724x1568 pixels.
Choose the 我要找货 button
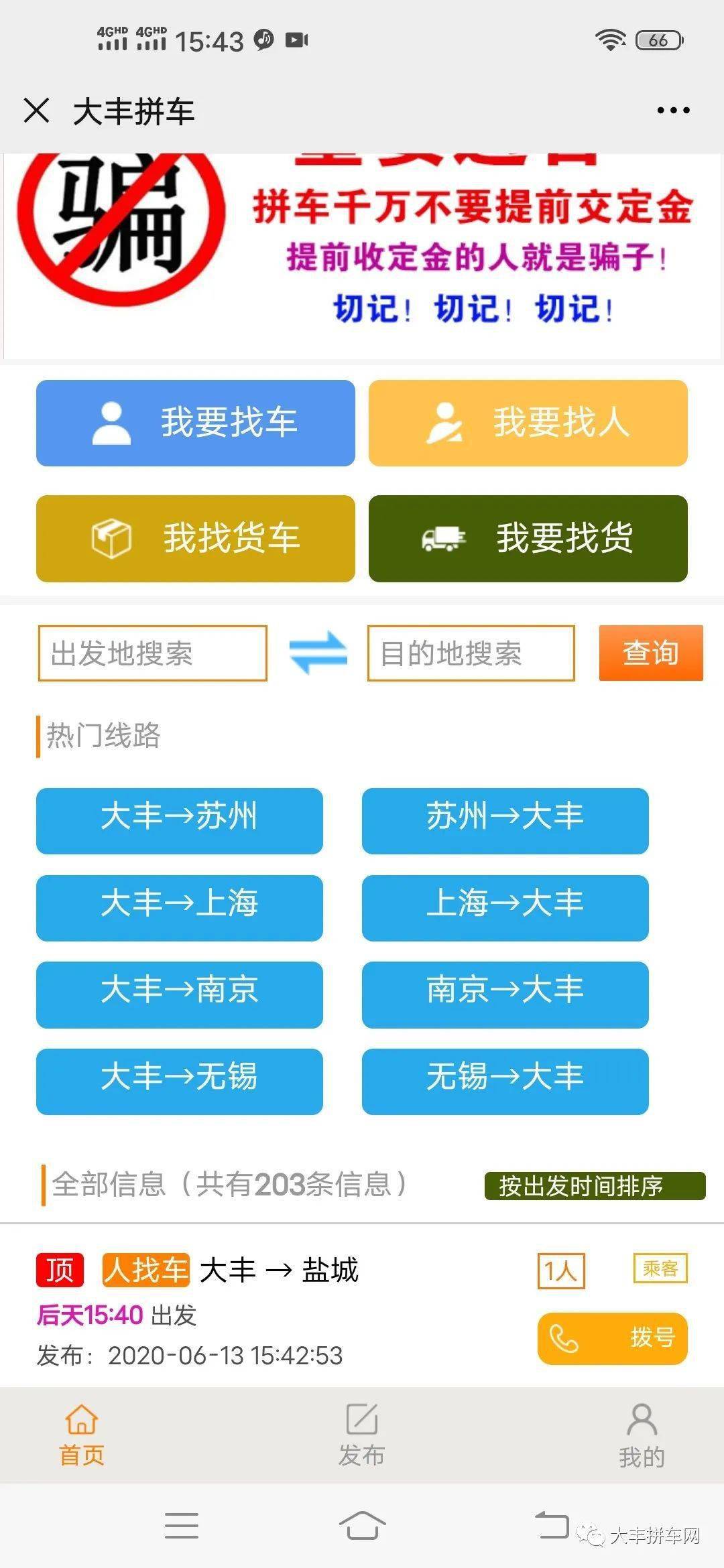[528, 538]
